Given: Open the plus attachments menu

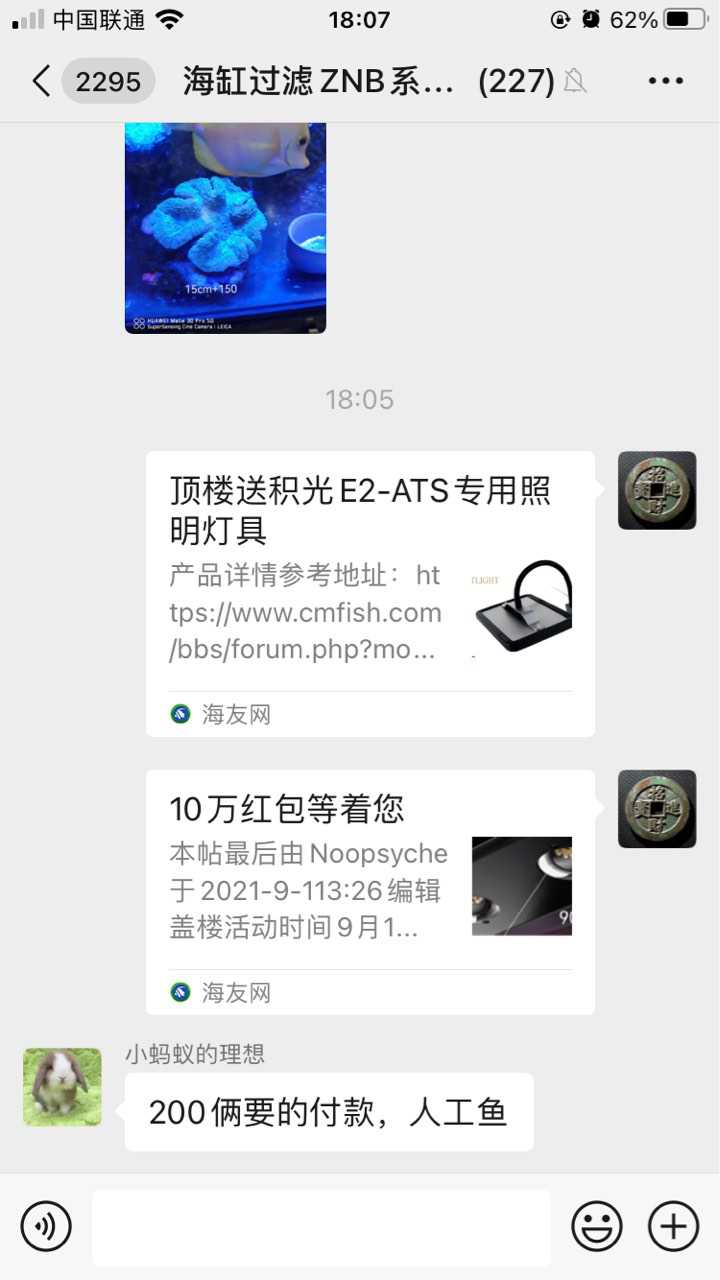Looking at the screenshot, I should pos(673,1227).
